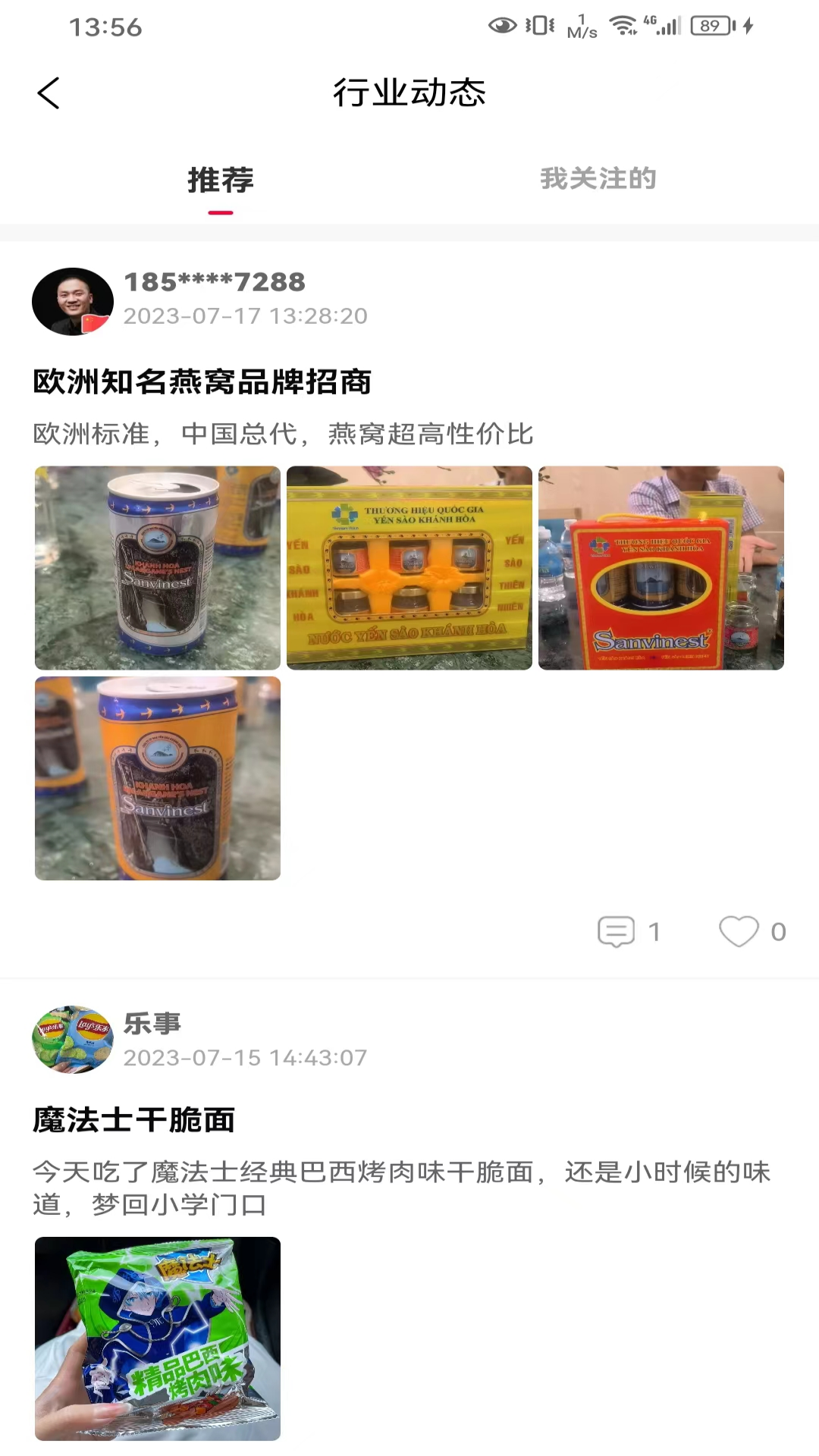Like the 欧洲知名燕窝品牌招商 post
Screen dimensions: 819x1456
739,931
